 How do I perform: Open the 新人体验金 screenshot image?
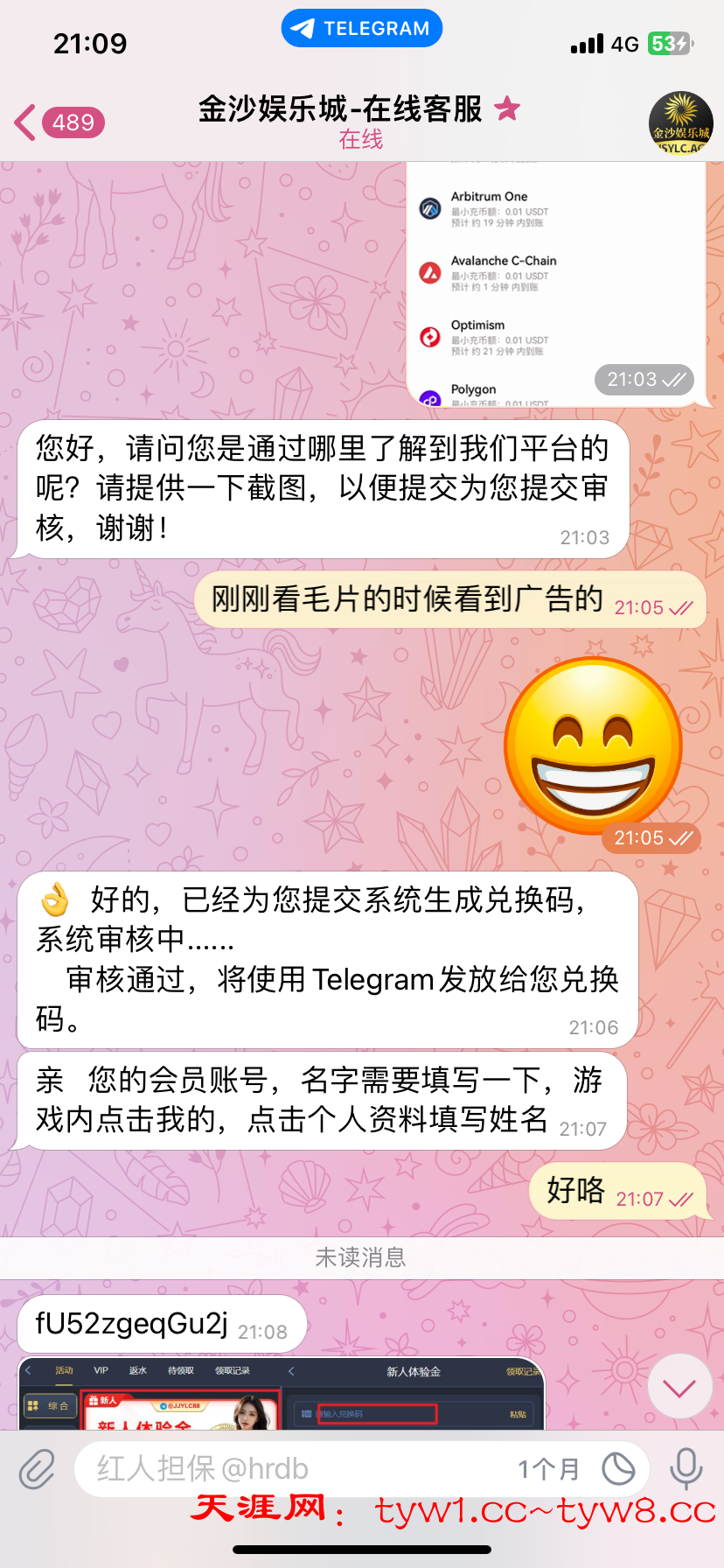[282, 1394]
